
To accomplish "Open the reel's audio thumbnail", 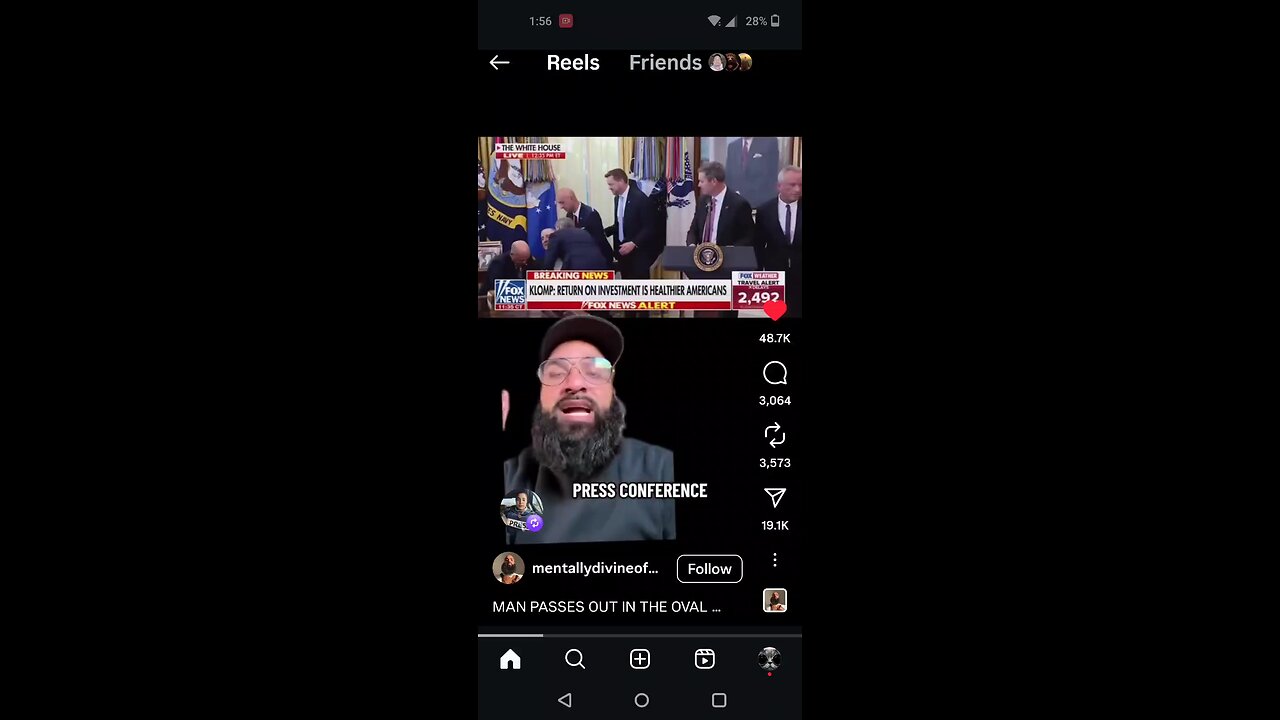I will pyautogui.click(x=775, y=600).
